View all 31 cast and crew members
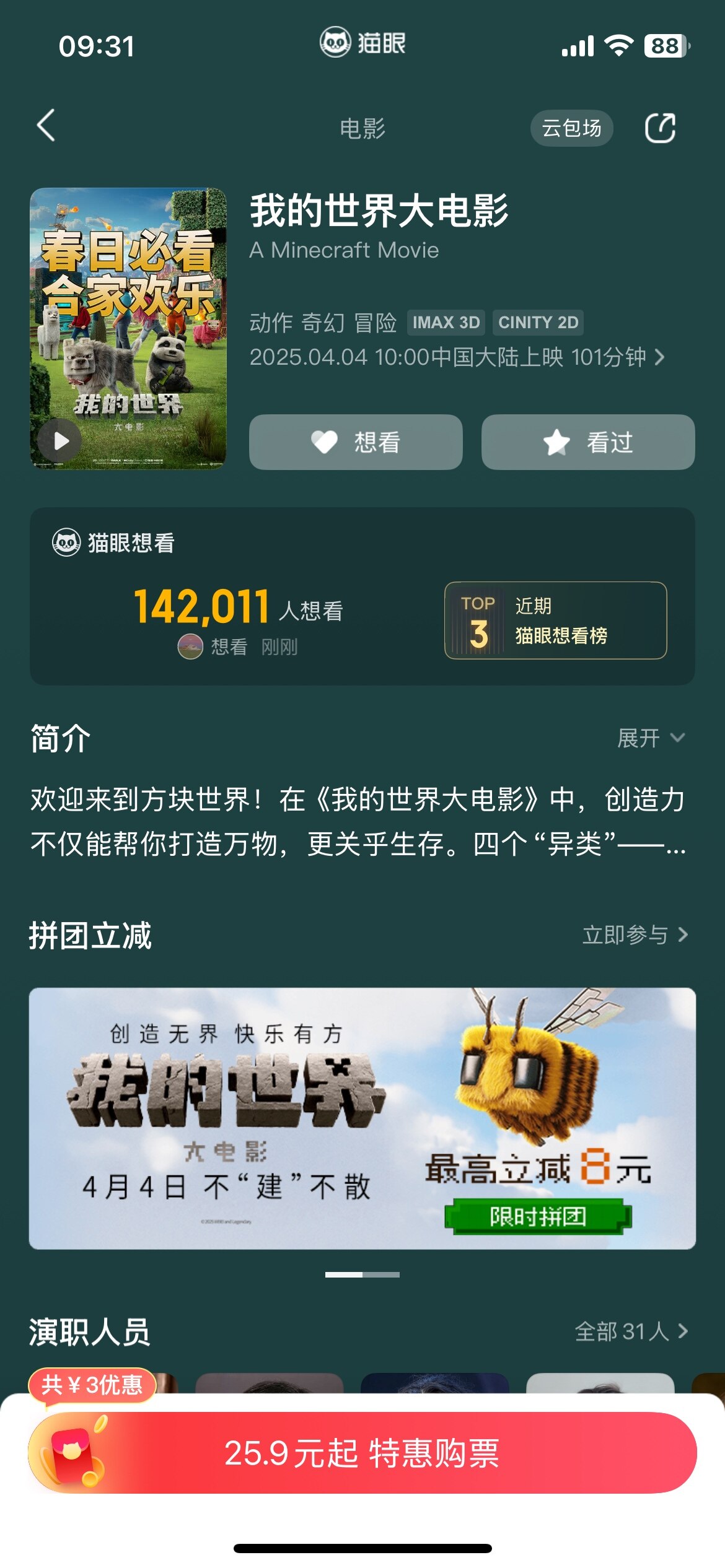This screenshot has width=725, height=1568. click(631, 1331)
